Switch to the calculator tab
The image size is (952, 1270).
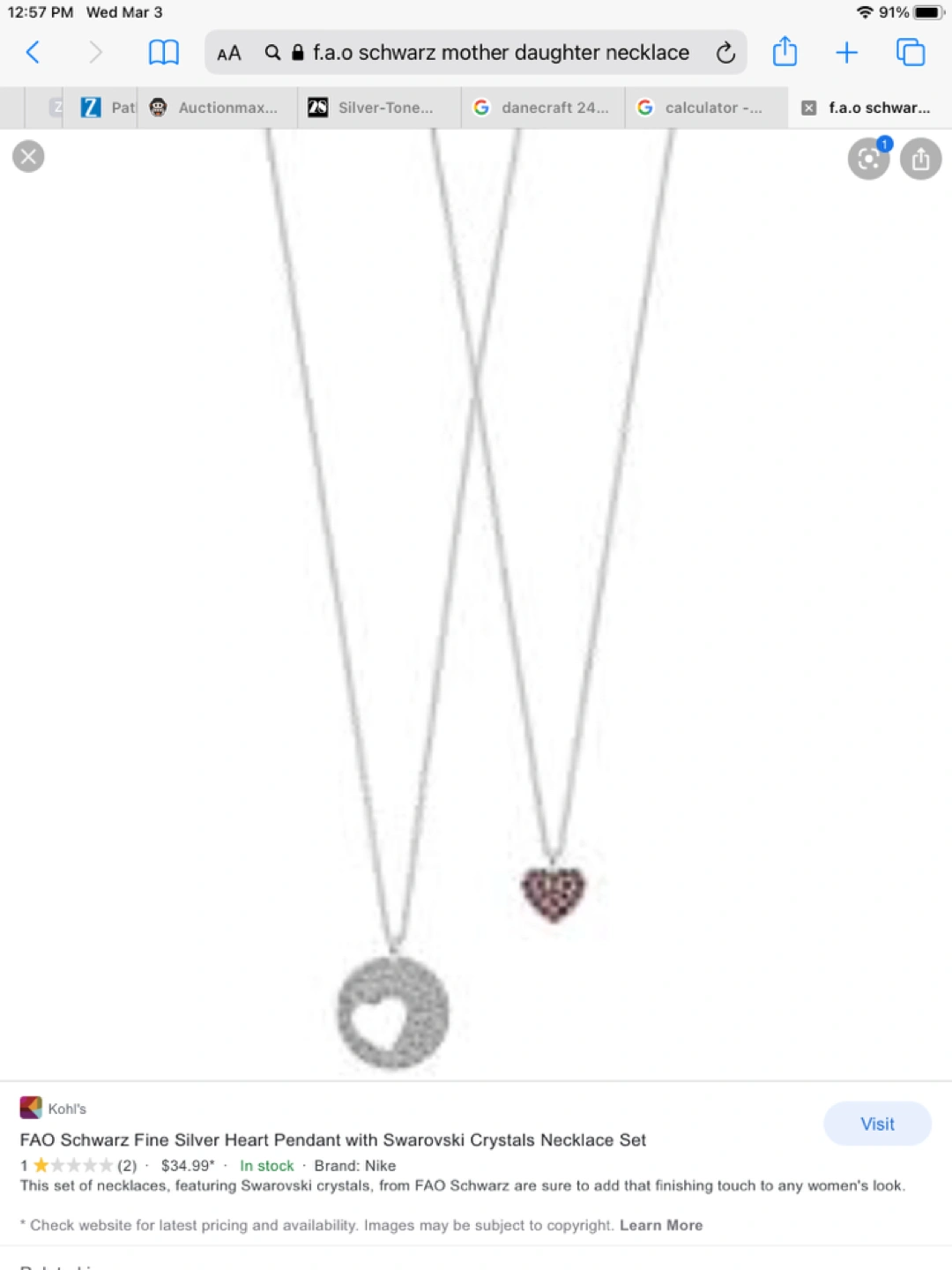point(705,108)
